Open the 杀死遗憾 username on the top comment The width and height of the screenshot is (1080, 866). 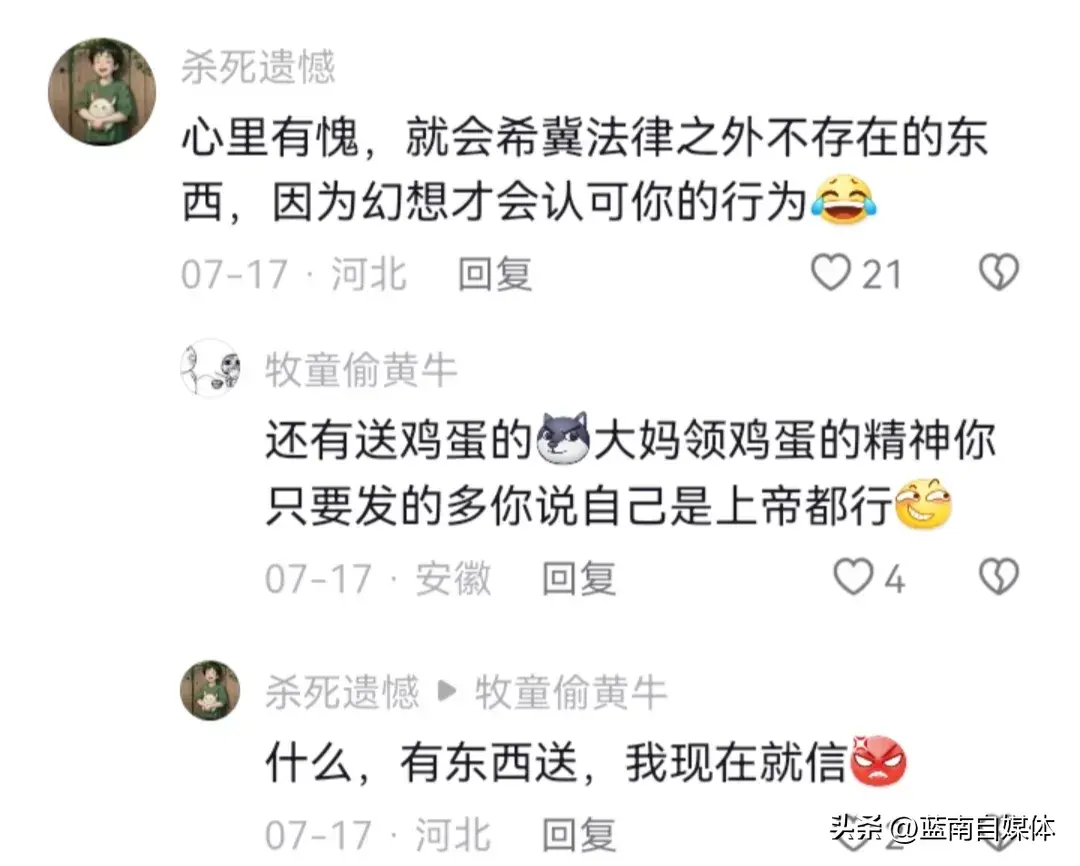(258, 67)
